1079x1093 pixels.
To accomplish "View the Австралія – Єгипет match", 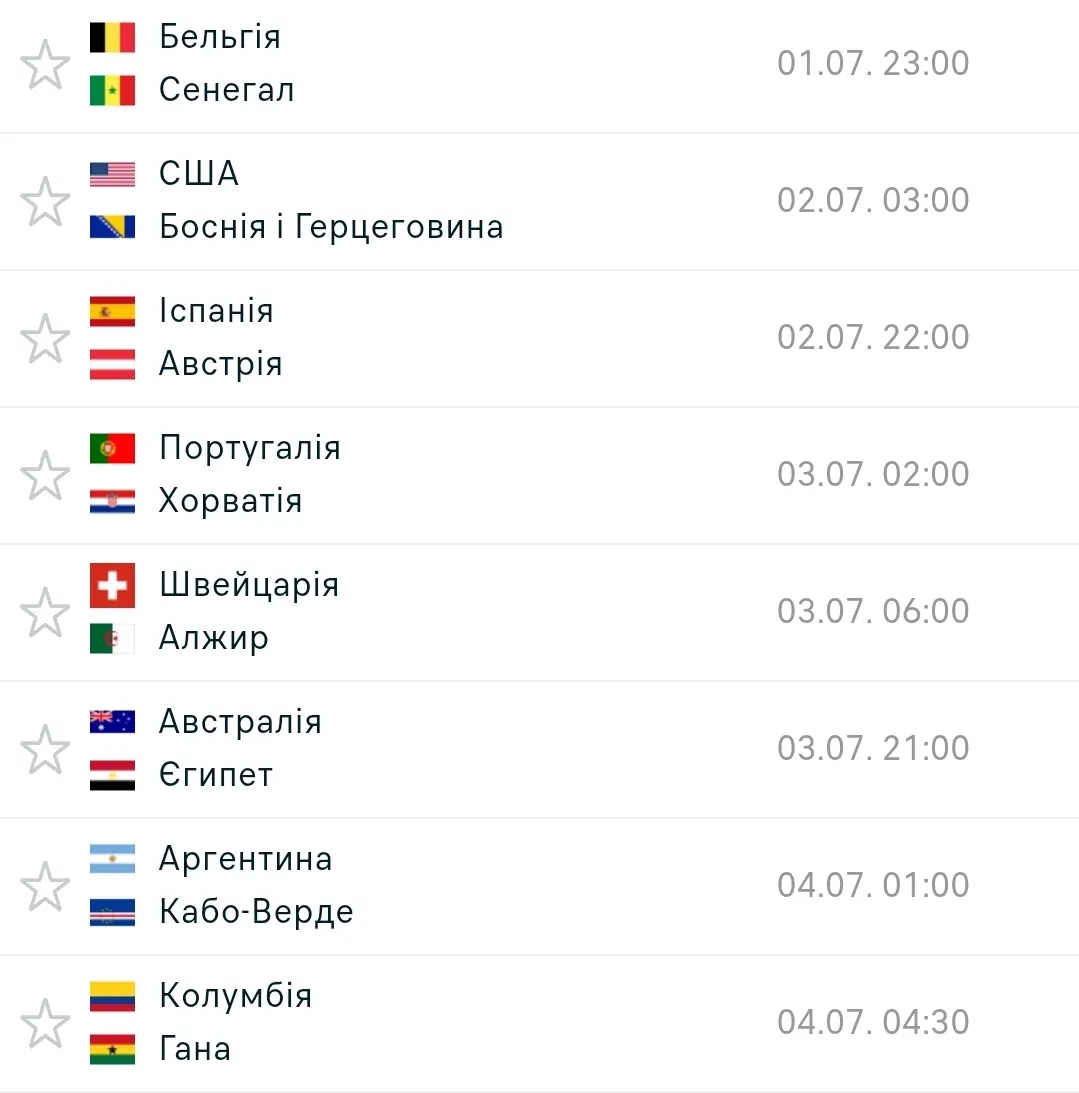I will [x=540, y=749].
